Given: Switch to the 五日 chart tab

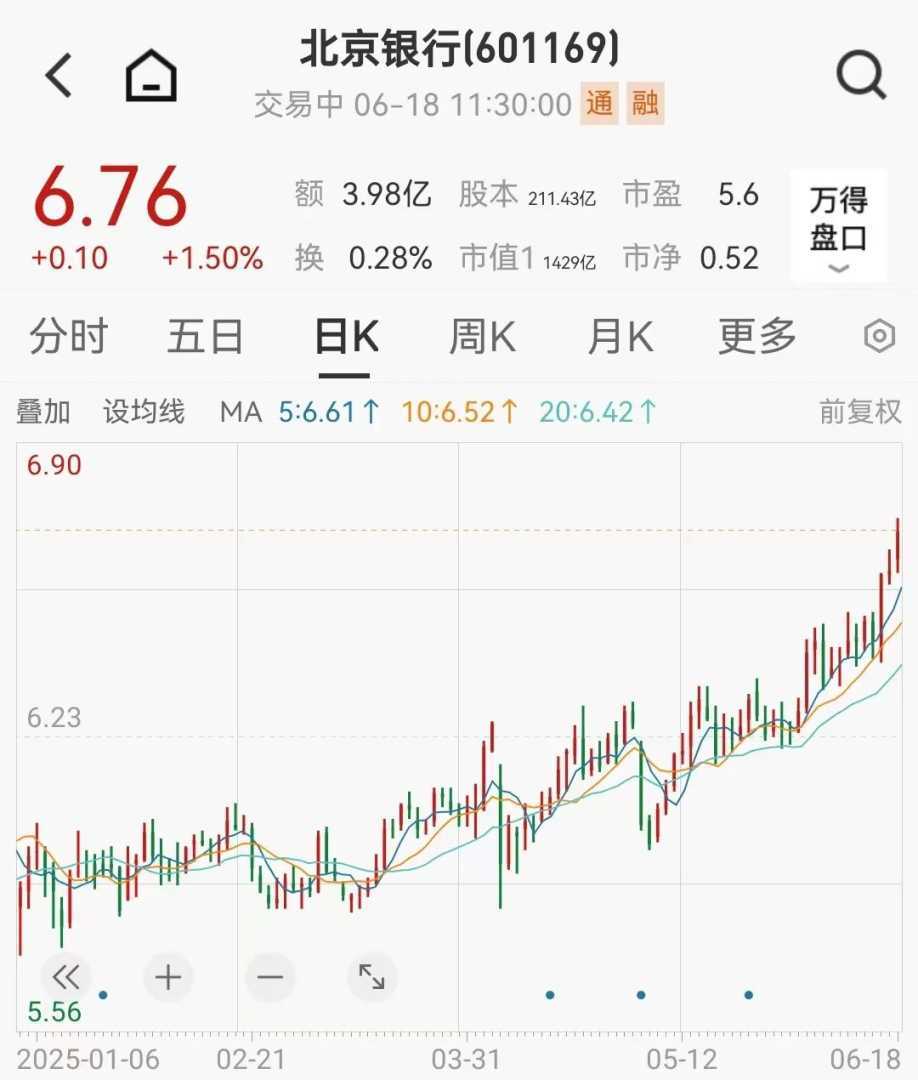Looking at the screenshot, I should tap(205, 337).
